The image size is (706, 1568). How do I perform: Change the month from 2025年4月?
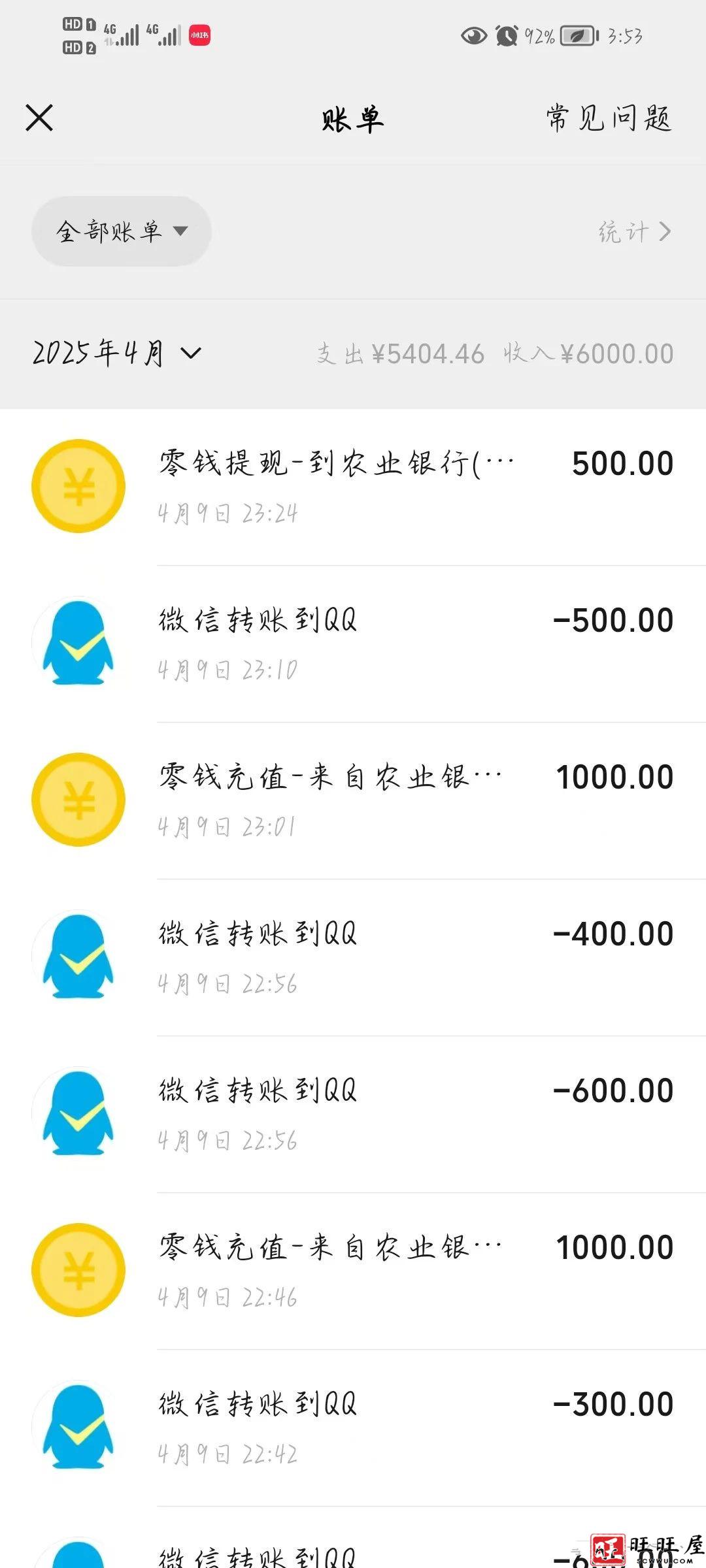point(118,353)
